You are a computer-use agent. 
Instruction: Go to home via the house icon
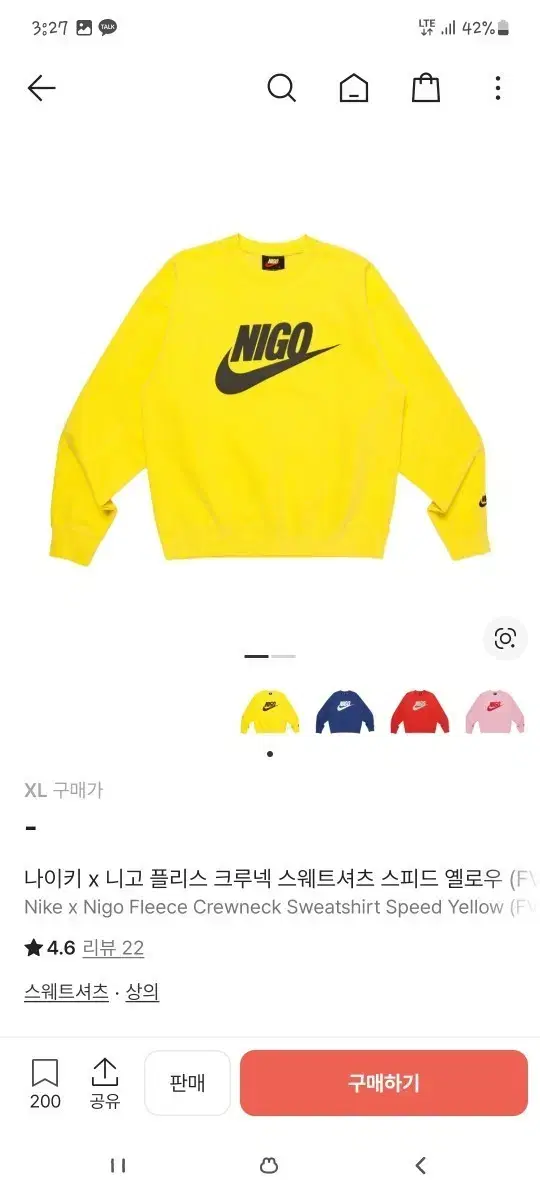(x=354, y=89)
